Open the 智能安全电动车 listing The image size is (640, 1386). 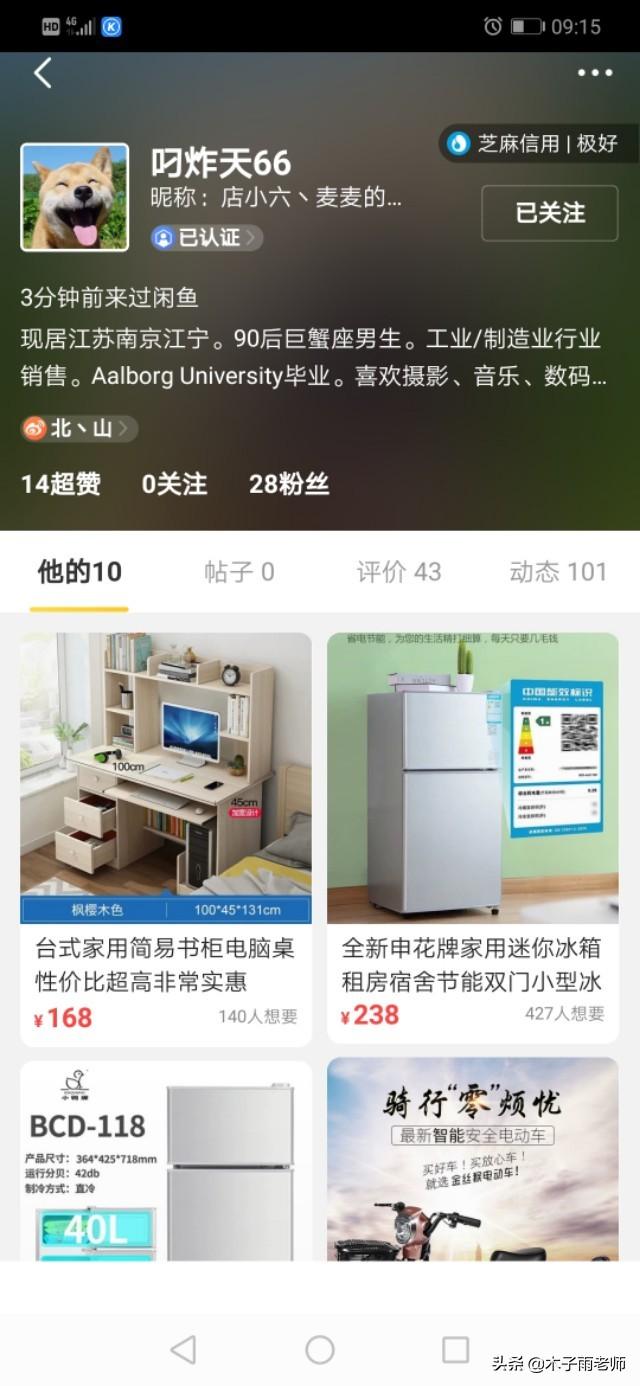[473, 1160]
